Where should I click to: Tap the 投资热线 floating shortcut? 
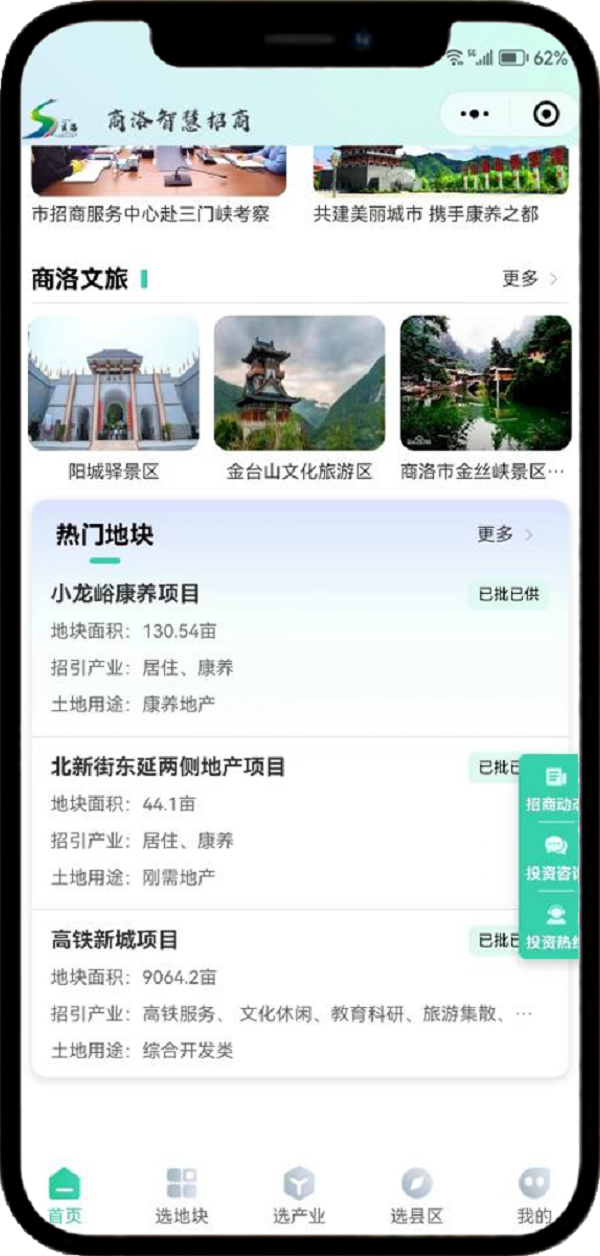coord(553,926)
